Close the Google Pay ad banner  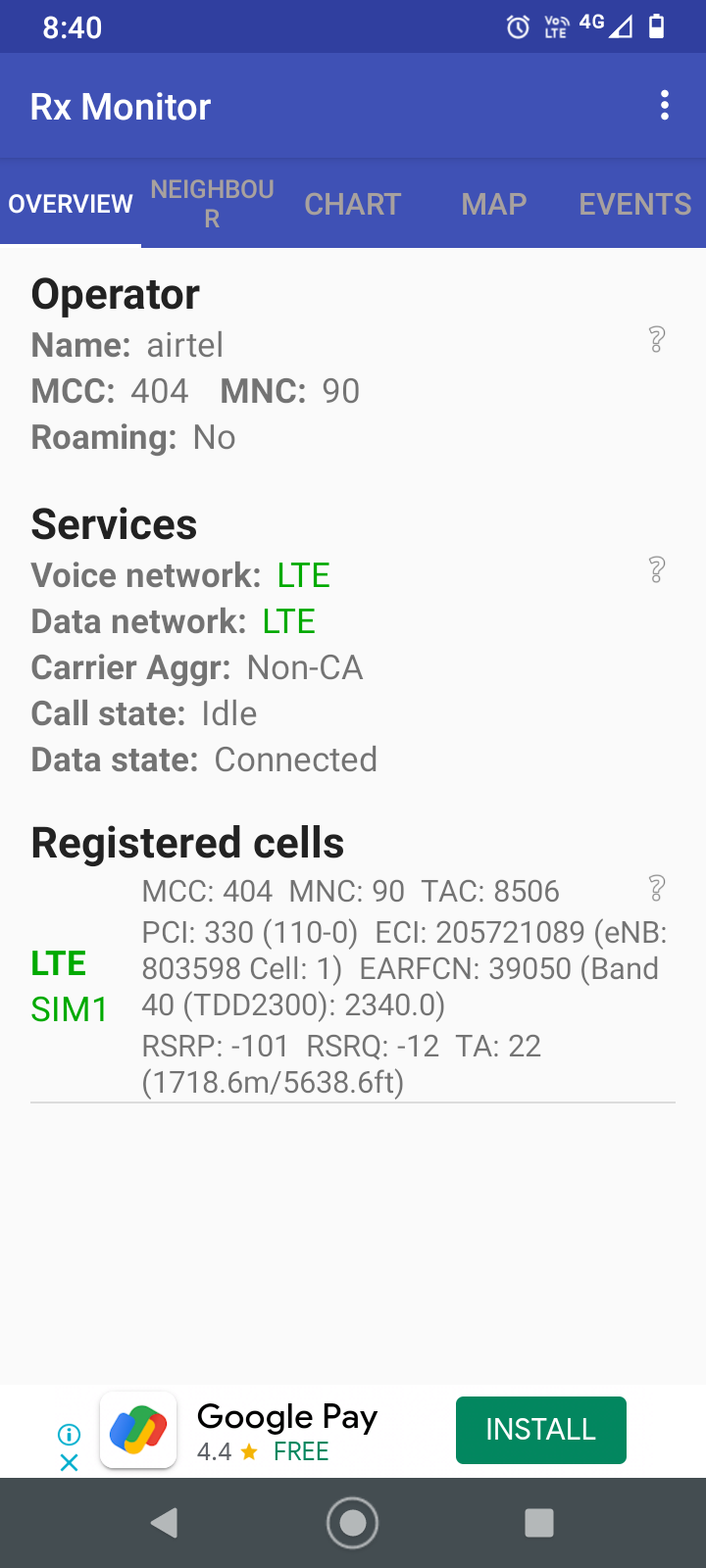pos(69,1463)
